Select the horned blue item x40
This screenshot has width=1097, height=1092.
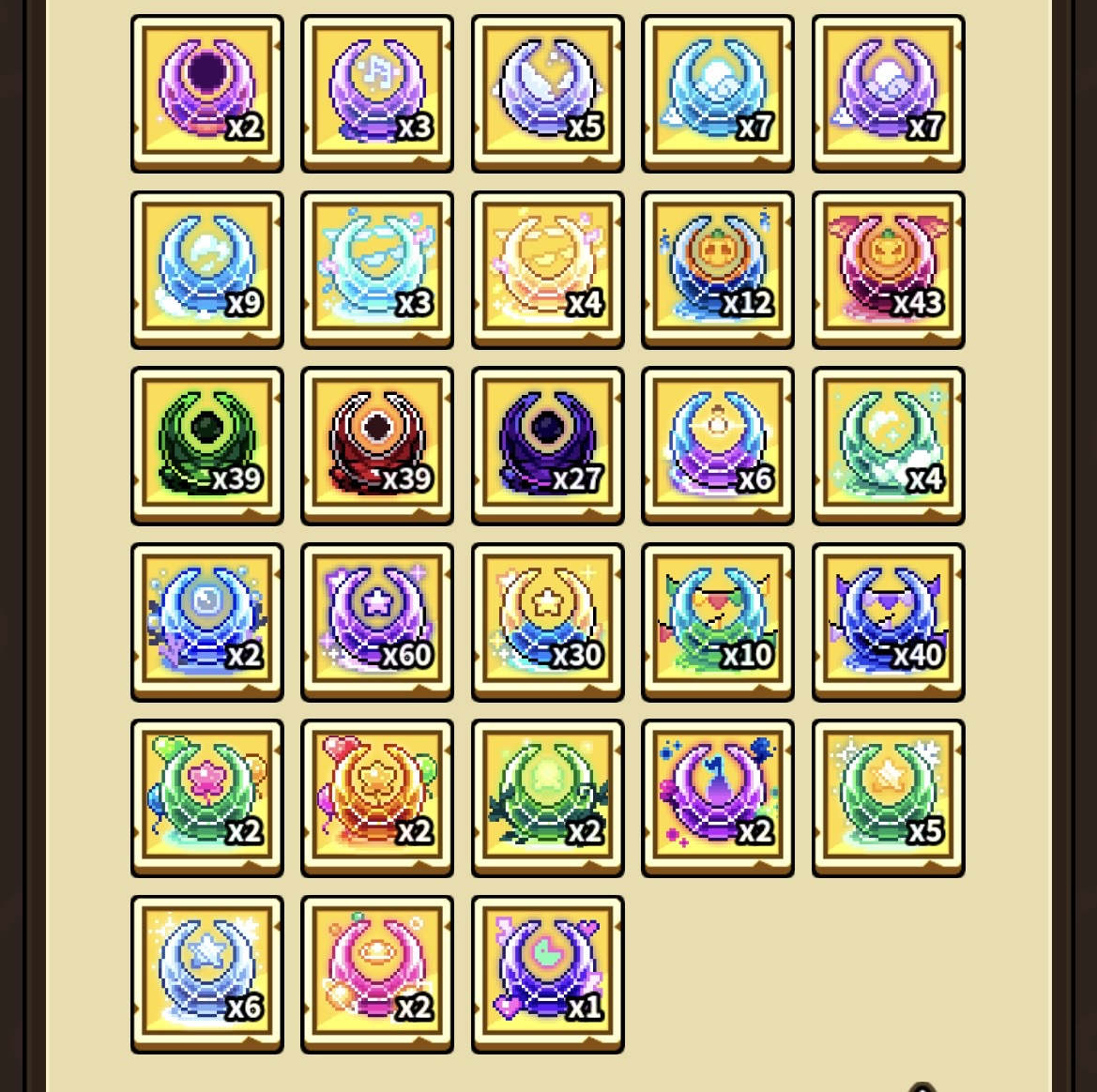888,621
